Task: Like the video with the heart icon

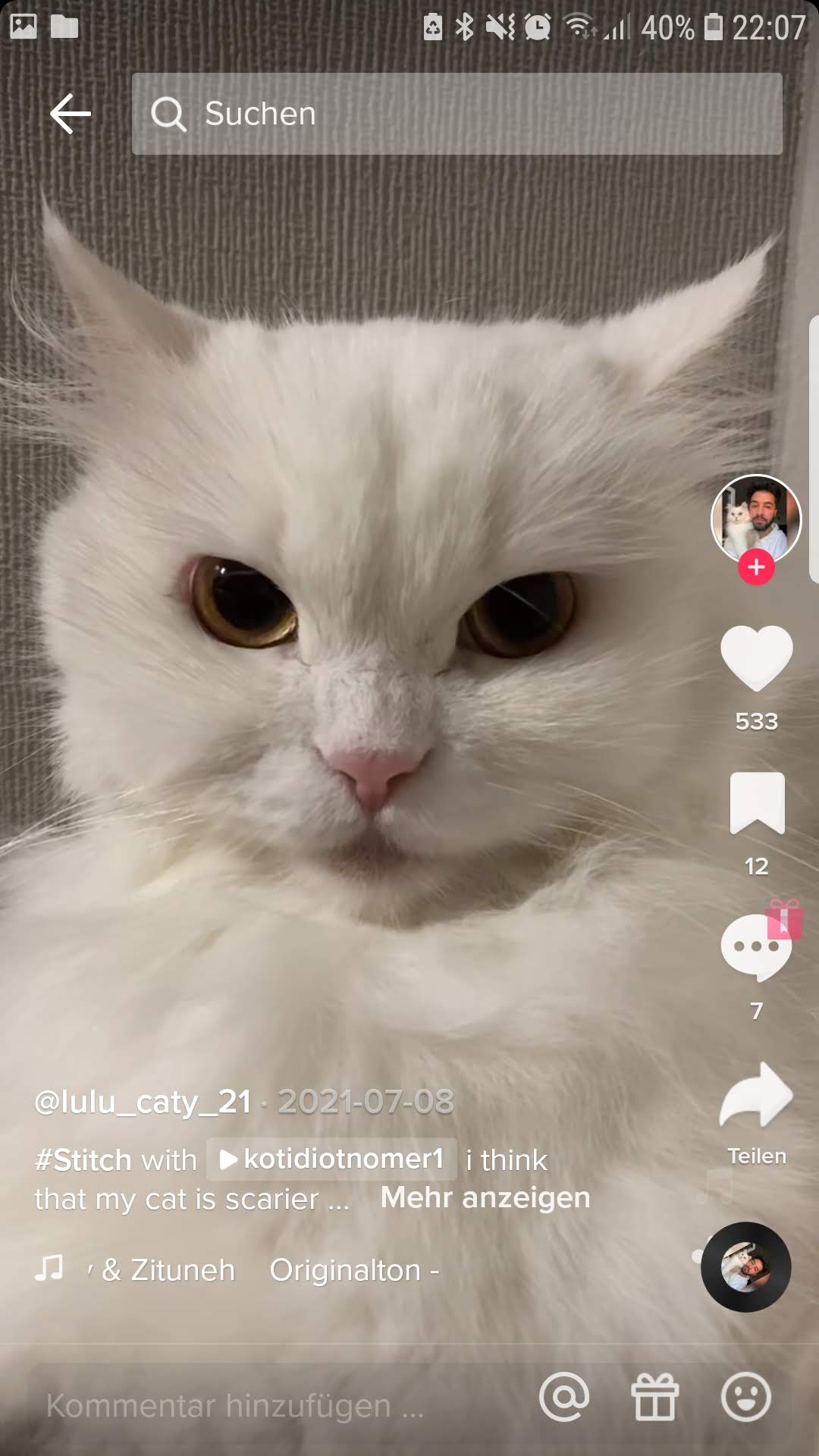Action: [756, 657]
